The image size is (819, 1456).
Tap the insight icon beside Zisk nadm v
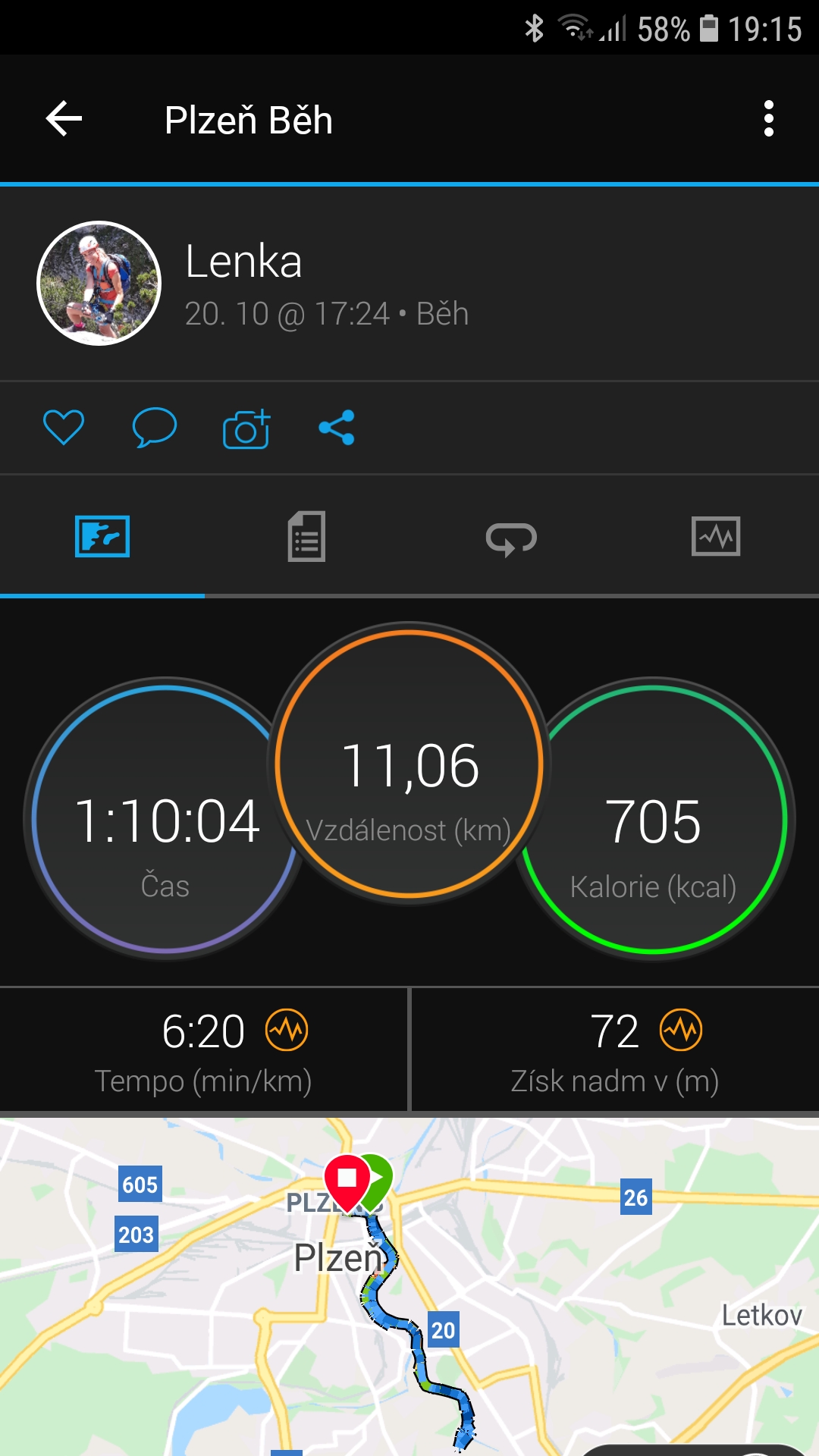point(681,1030)
